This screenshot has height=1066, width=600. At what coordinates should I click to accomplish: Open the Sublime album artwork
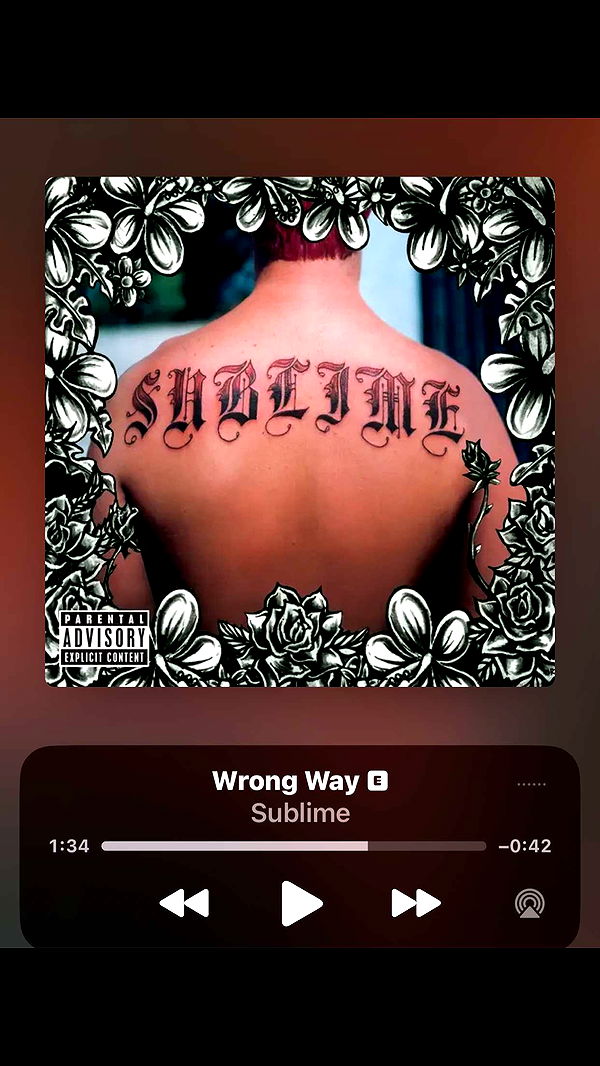[x=300, y=431]
